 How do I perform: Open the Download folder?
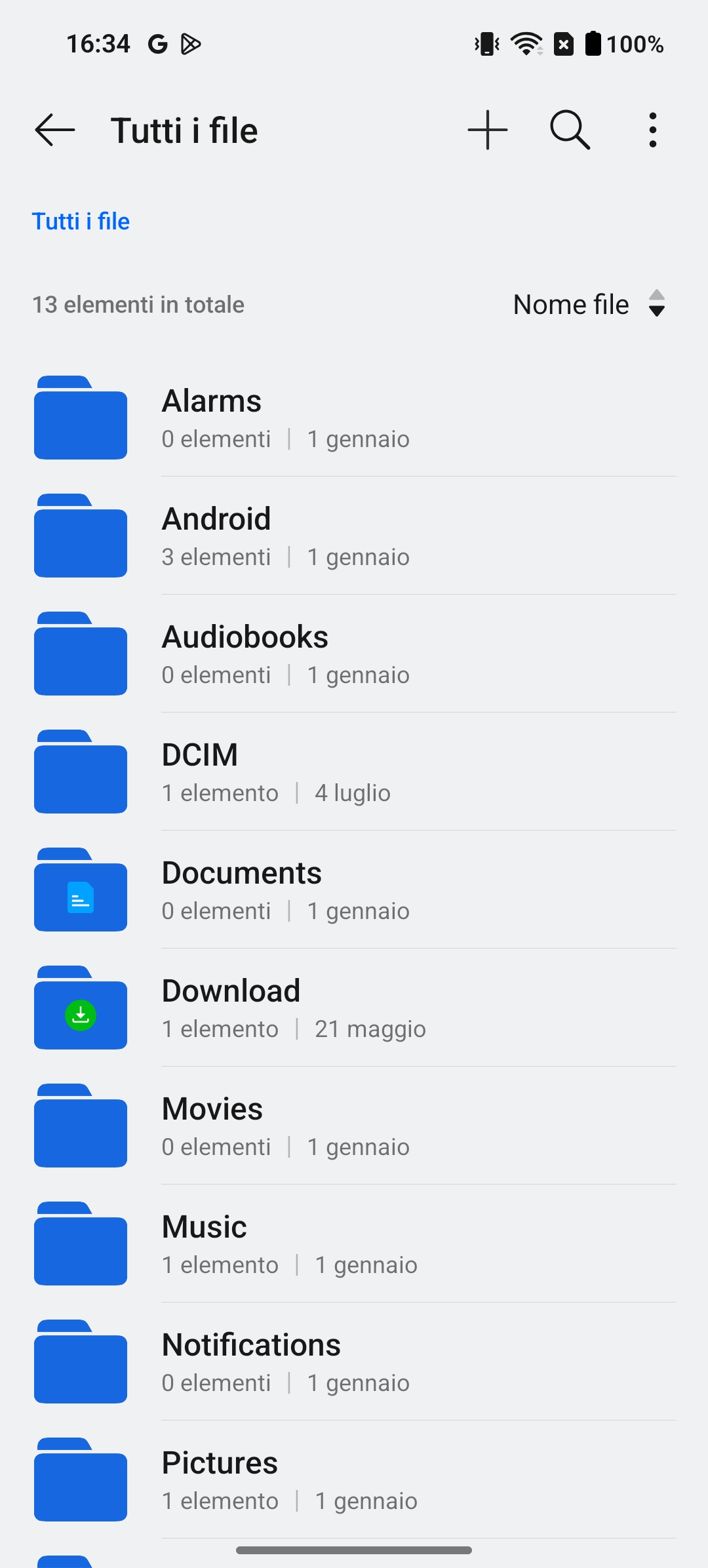tap(354, 1008)
